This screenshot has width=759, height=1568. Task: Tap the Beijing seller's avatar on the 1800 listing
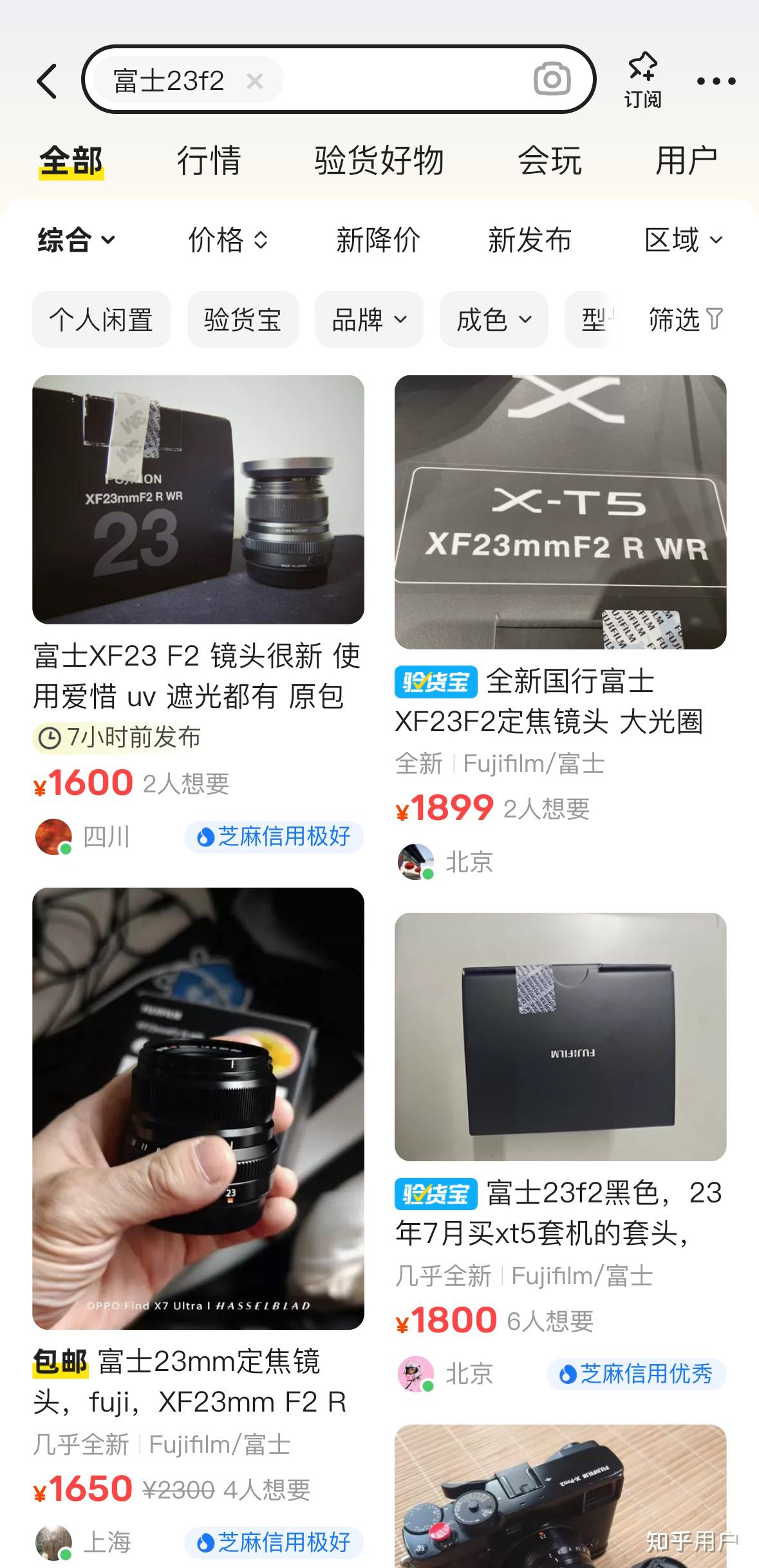pos(417,1374)
